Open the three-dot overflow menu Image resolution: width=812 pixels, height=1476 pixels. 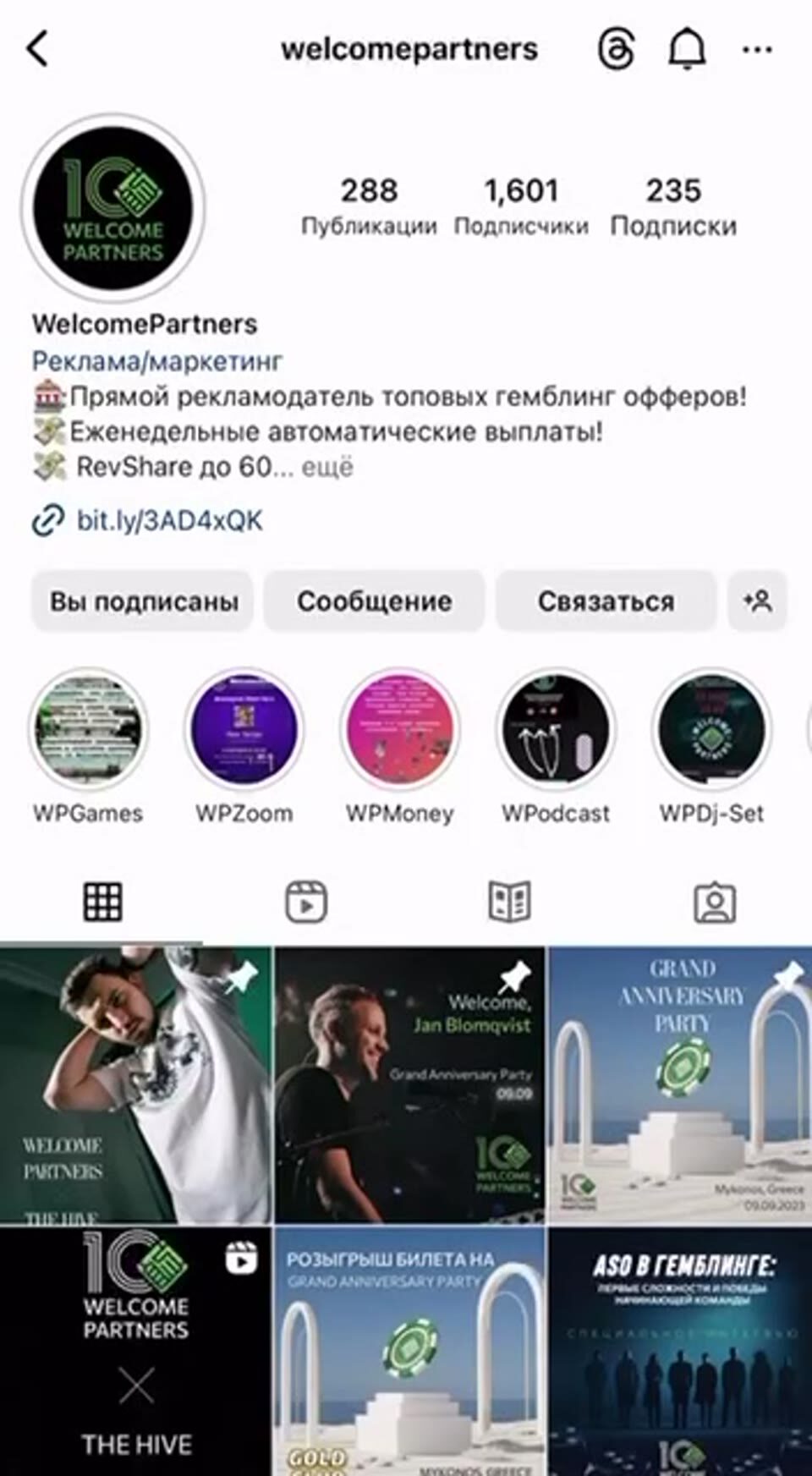click(757, 49)
